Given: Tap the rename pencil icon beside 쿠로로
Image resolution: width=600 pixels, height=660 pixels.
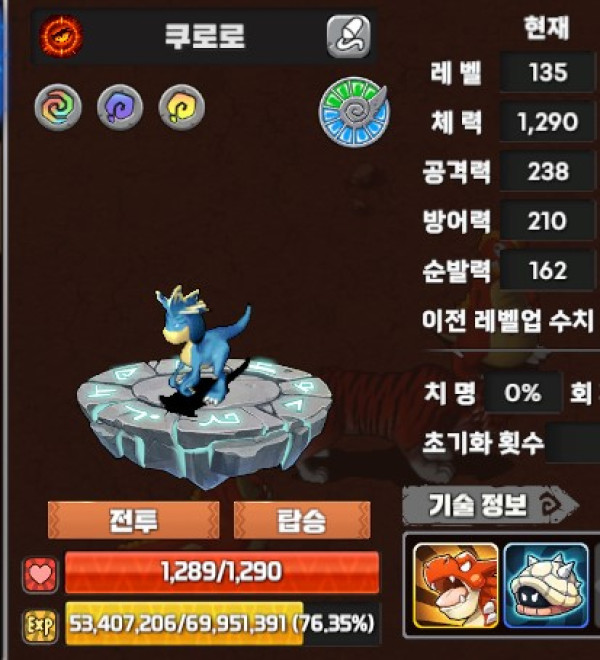Looking at the screenshot, I should [348, 38].
